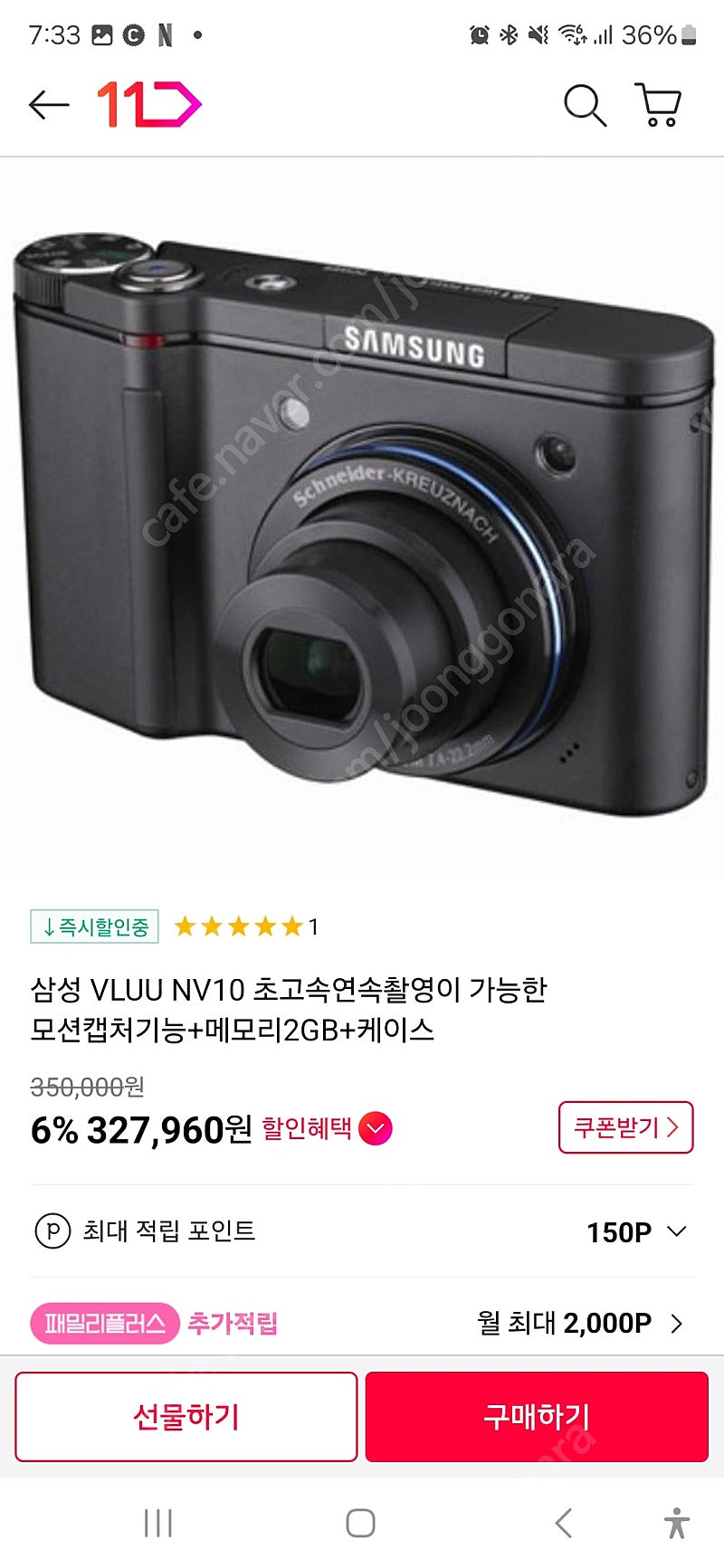Go back with the top-left arrow
The height and width of the screenshot is (1568, 724).
tap(49, 105)
